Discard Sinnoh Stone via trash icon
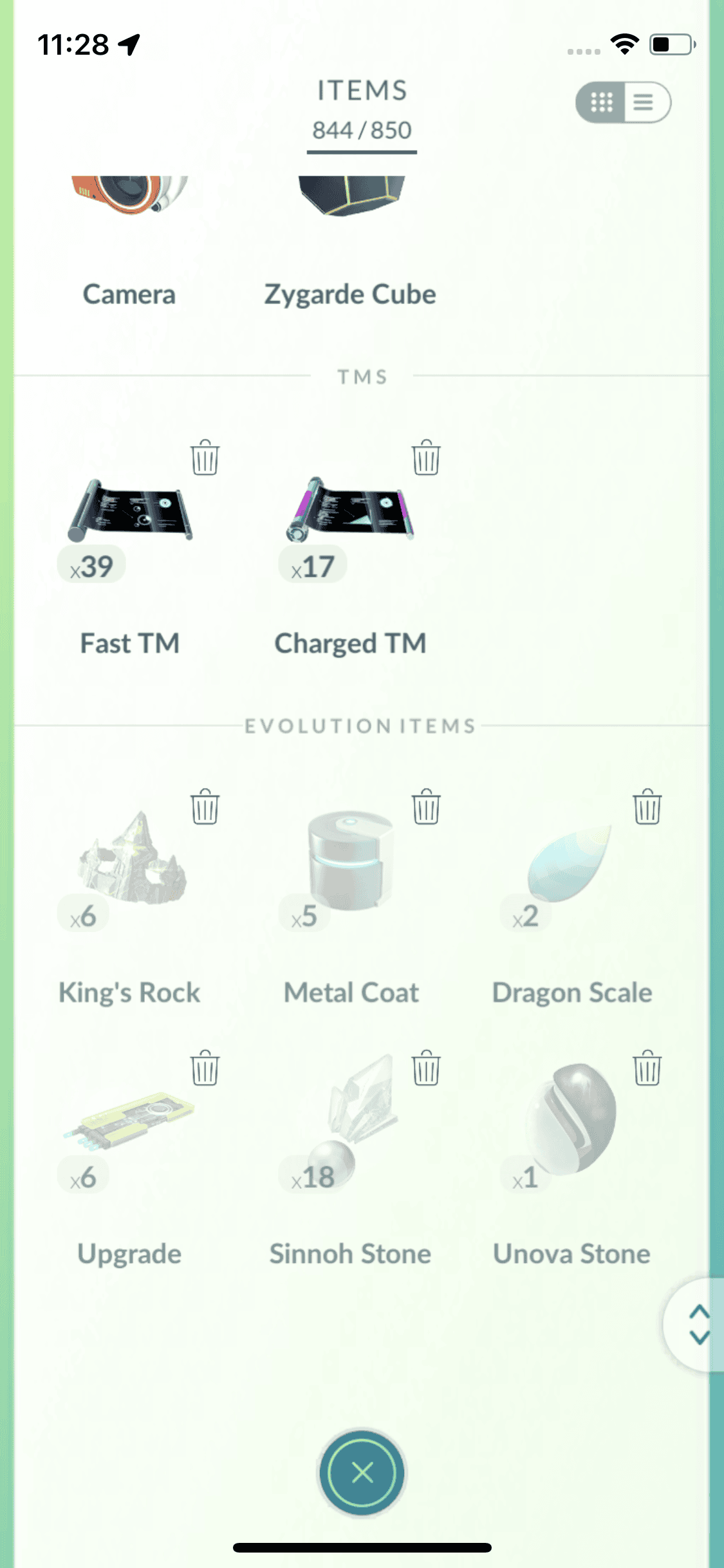Screen dimensions: 724x1568 pyautogui.click(x=426, y=1068)
